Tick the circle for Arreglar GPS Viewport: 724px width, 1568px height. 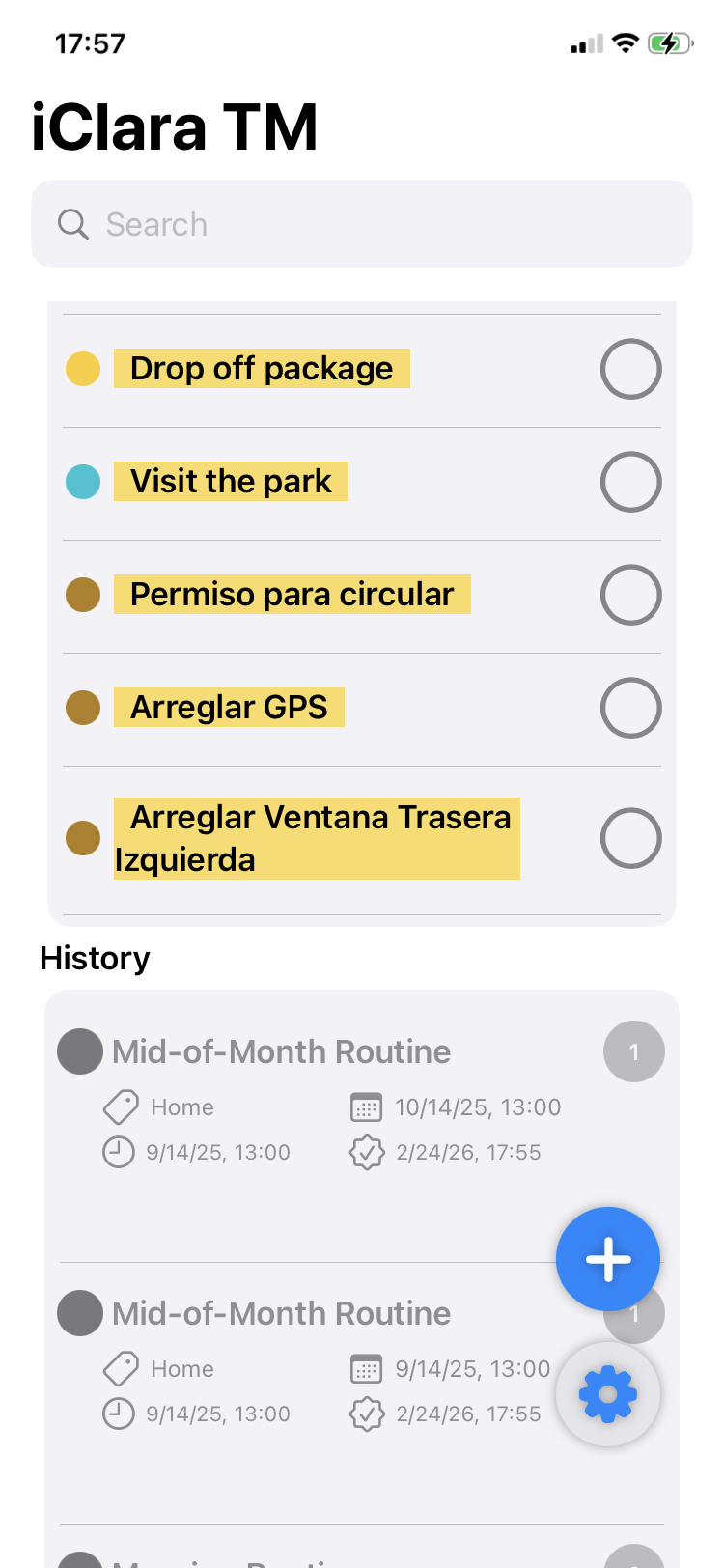[630, 708]
